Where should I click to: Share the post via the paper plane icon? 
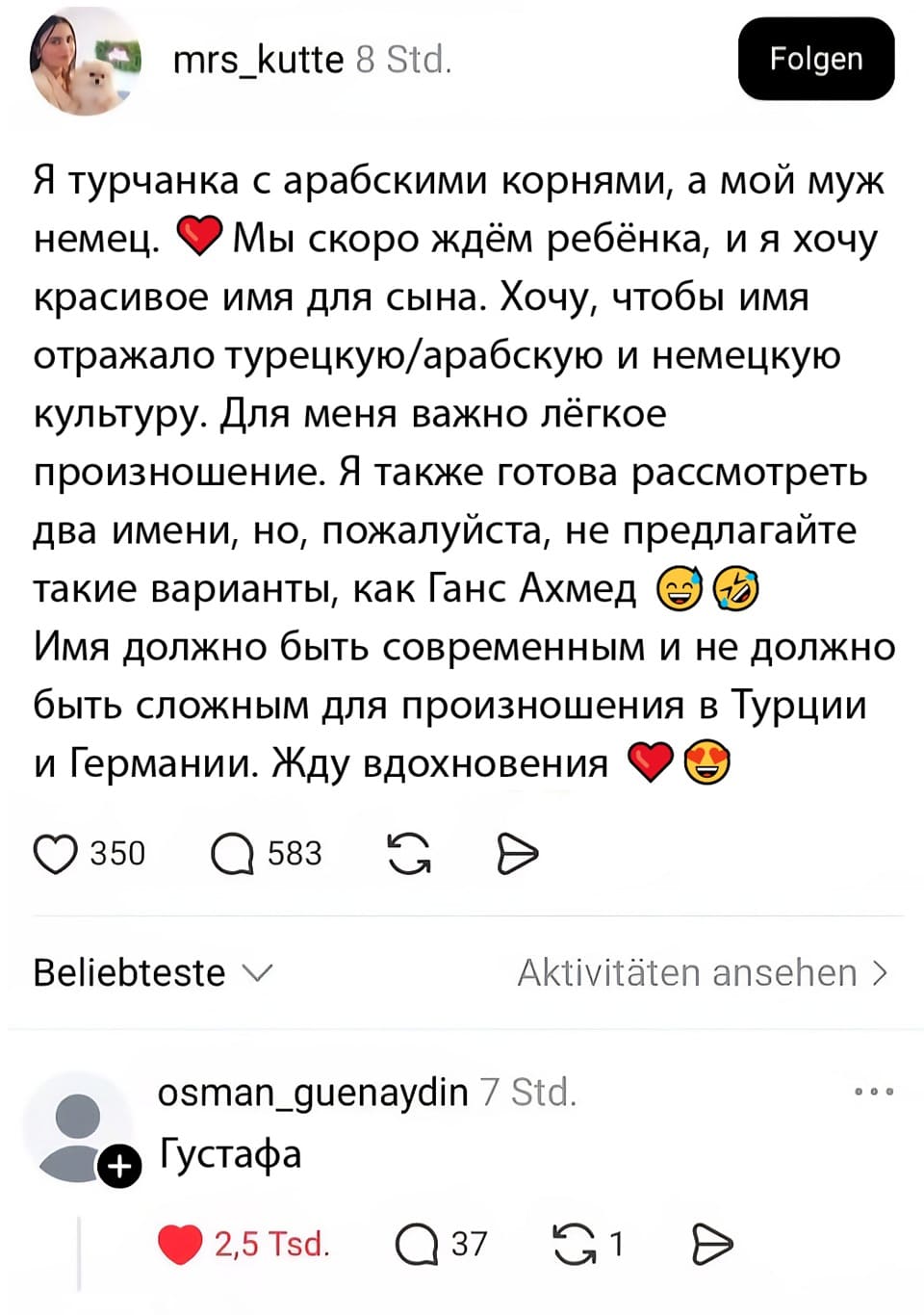coord(517,852)
